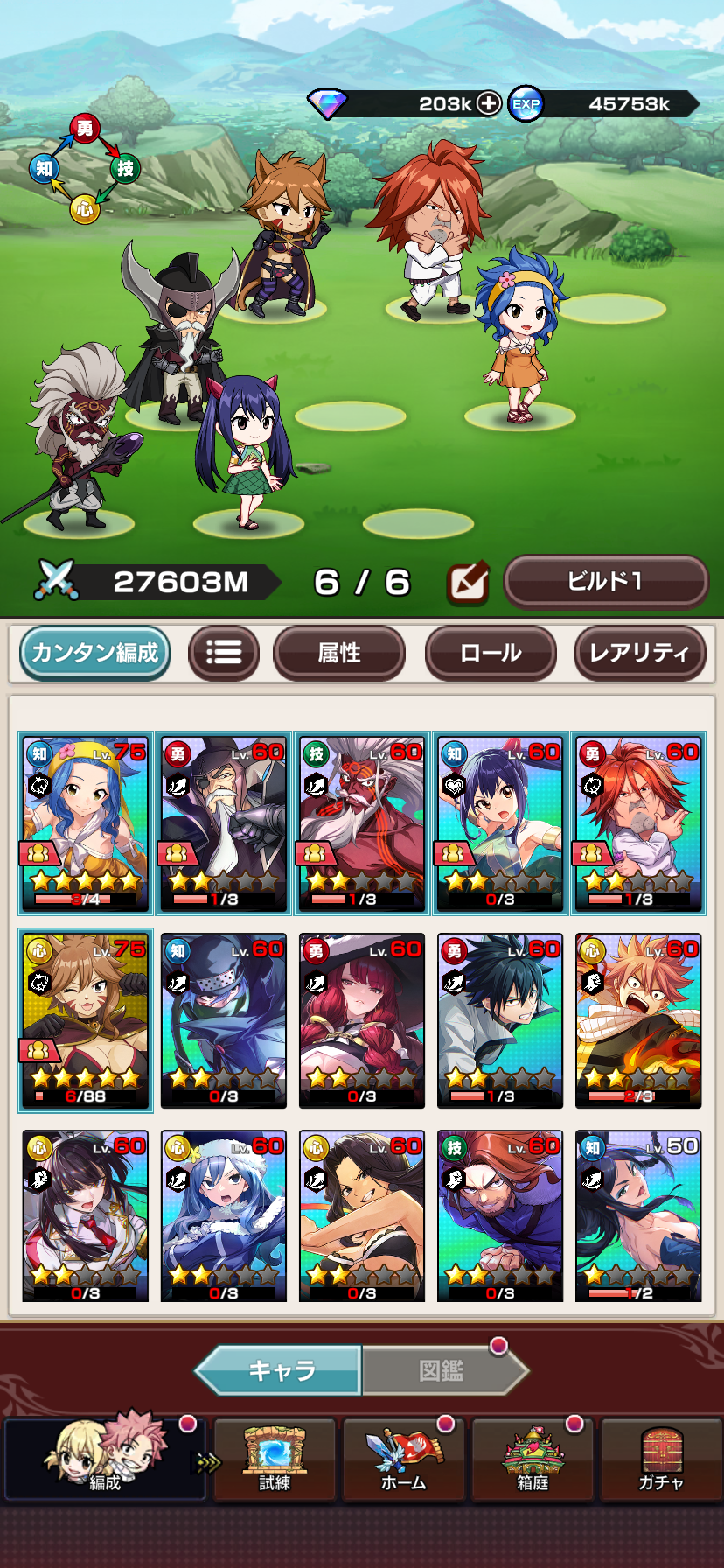
Task: Filter characters by ロール
Action: tap(491, 653)
